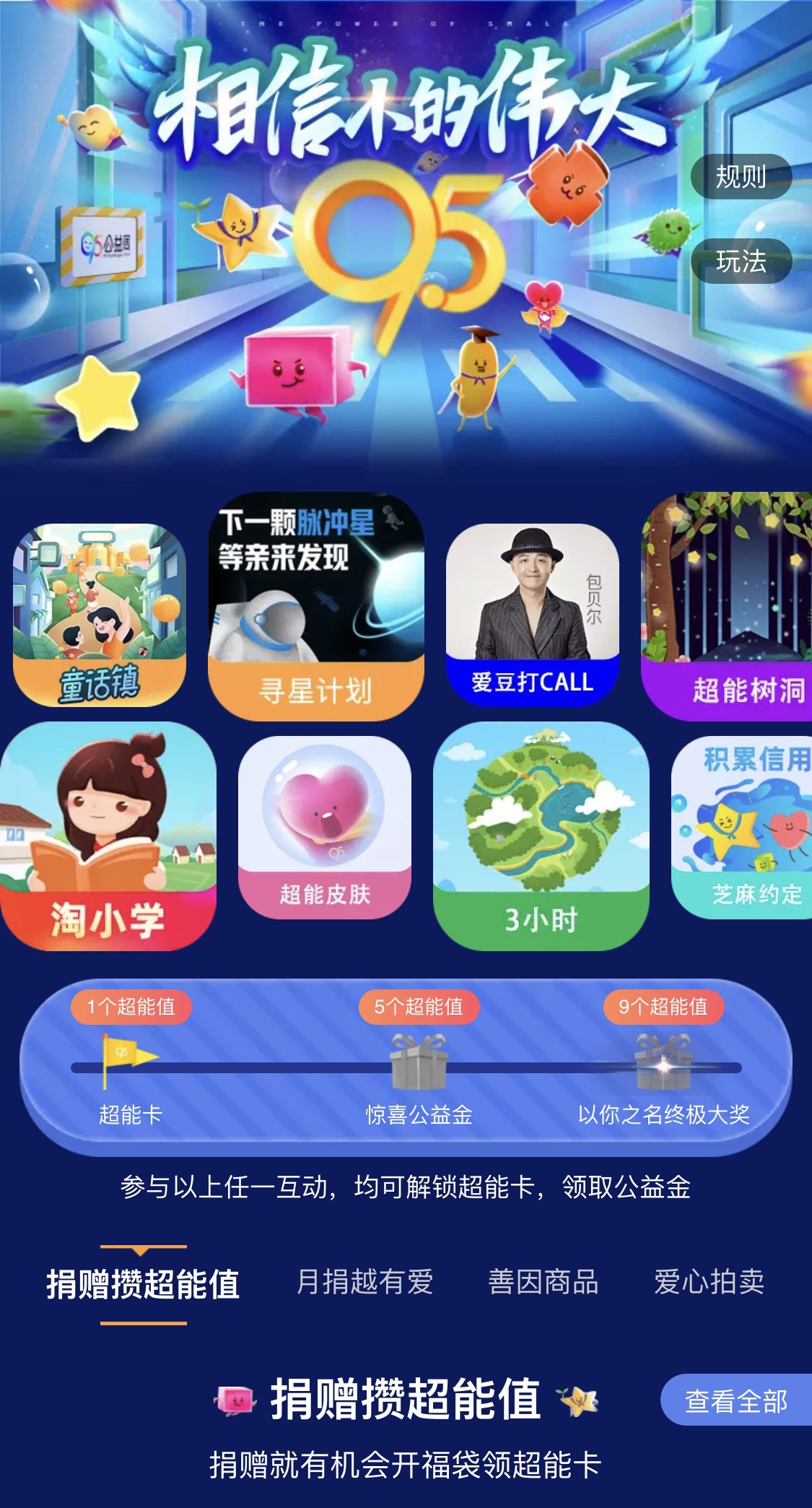The image size is (812, 1508).
Task: Switch to the 月捐越有爱 tab
Action: [x=364, y=1282]
